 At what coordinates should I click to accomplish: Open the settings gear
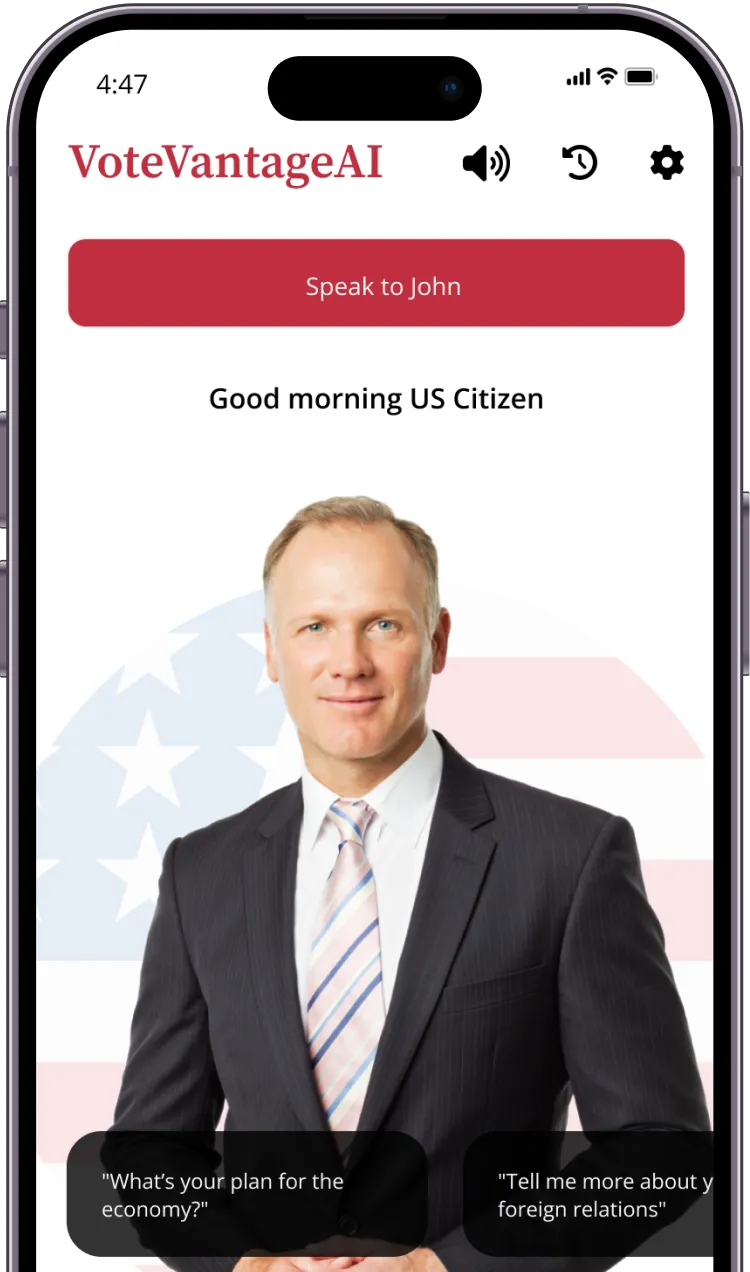667,162
